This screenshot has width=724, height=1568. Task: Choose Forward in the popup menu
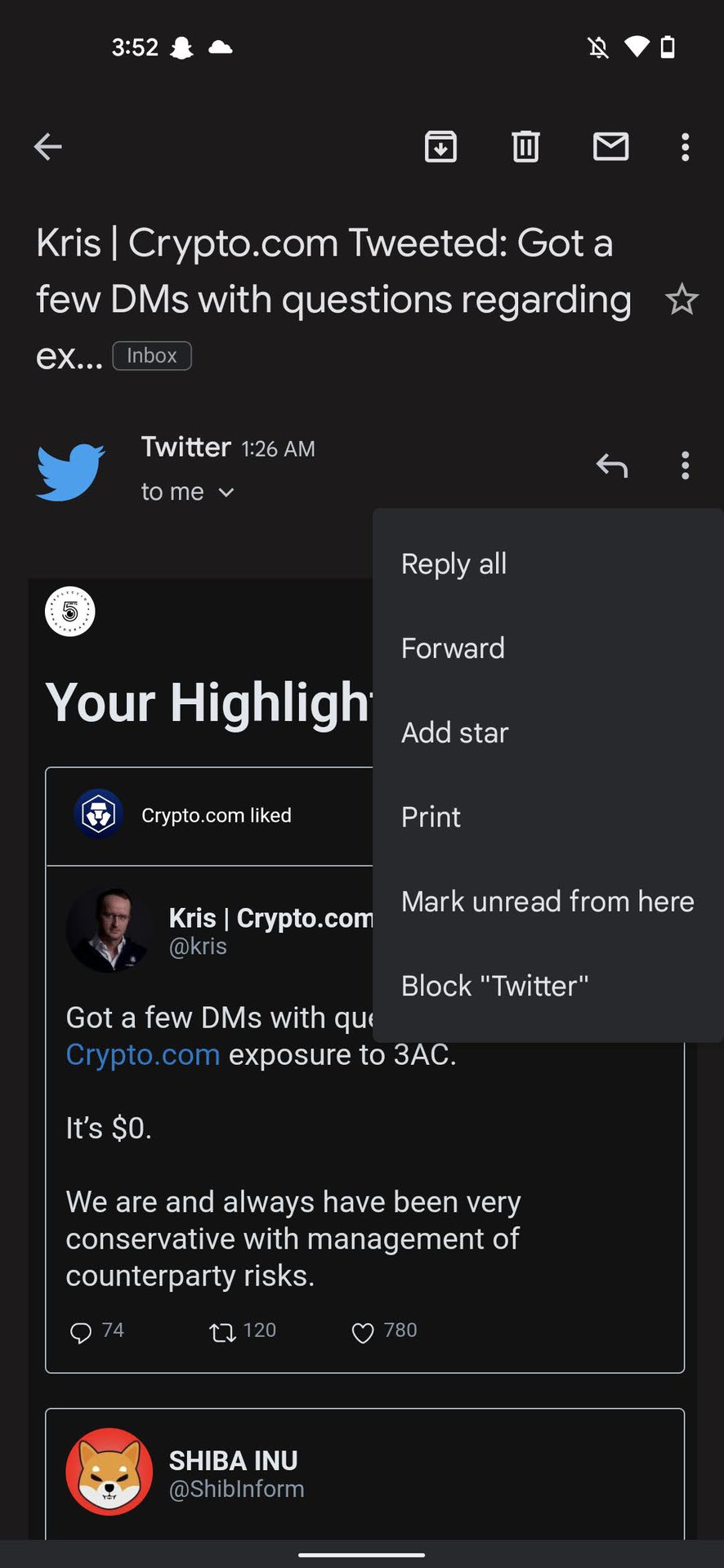coord(453,648)
